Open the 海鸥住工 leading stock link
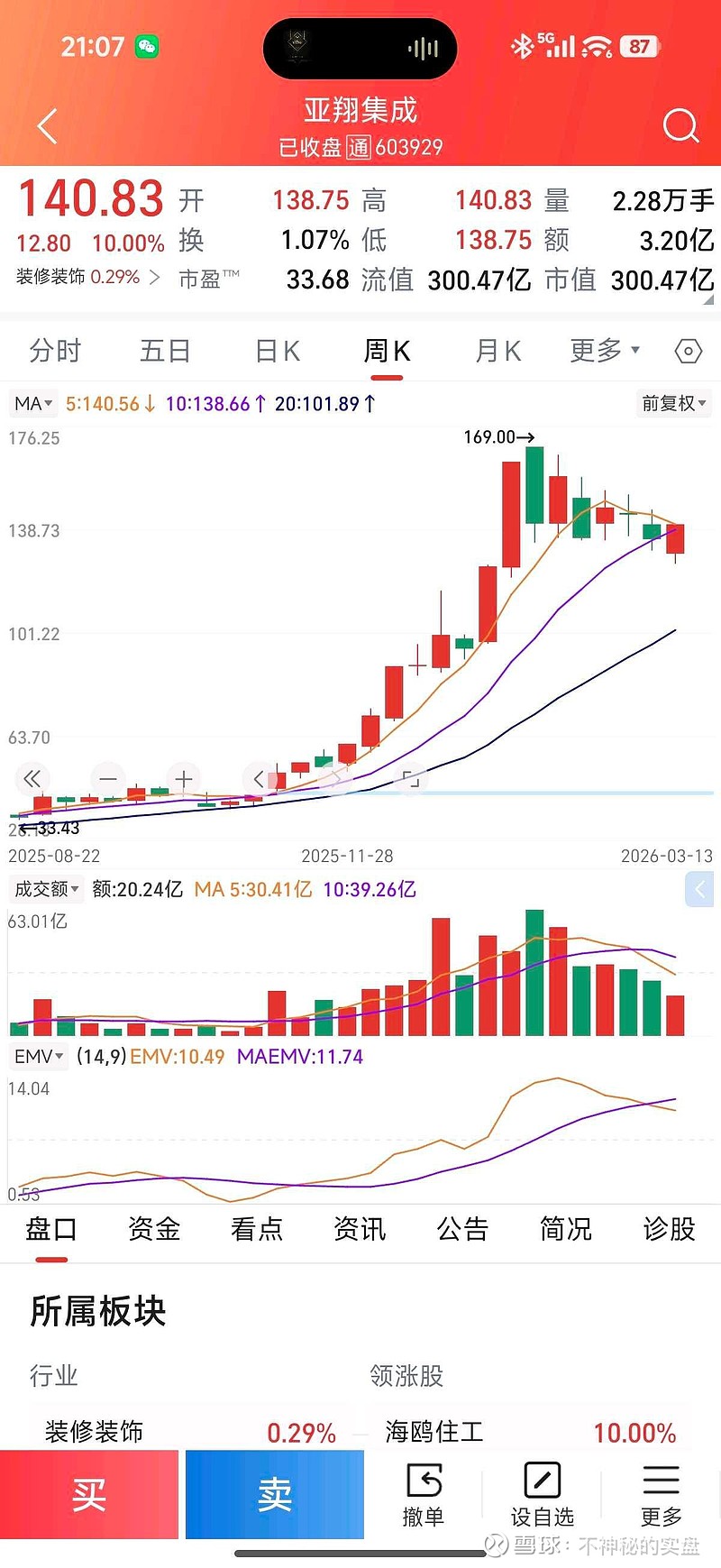This screenshot has width=721, height=1568. click(434, 1432)
